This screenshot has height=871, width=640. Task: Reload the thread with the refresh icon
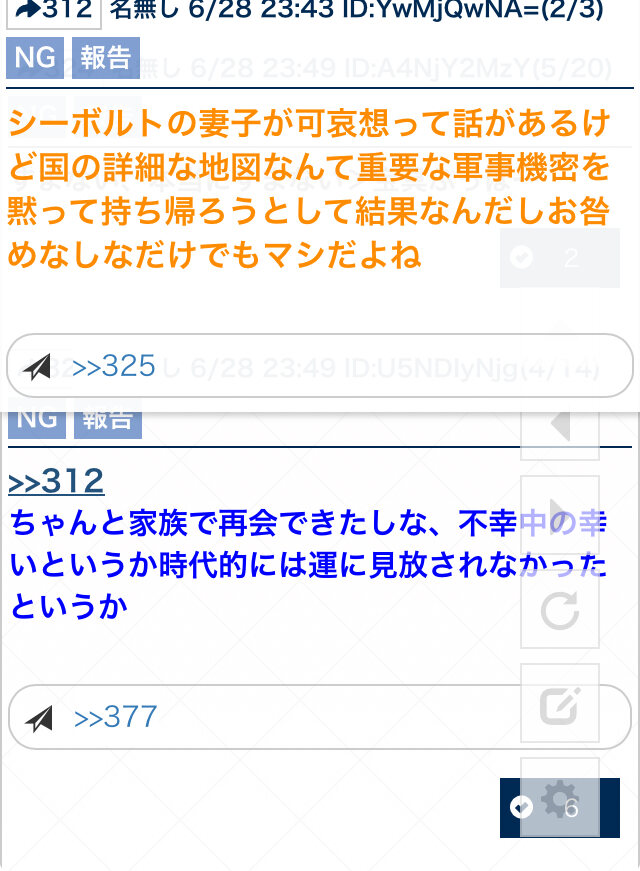tap(560, 611)
